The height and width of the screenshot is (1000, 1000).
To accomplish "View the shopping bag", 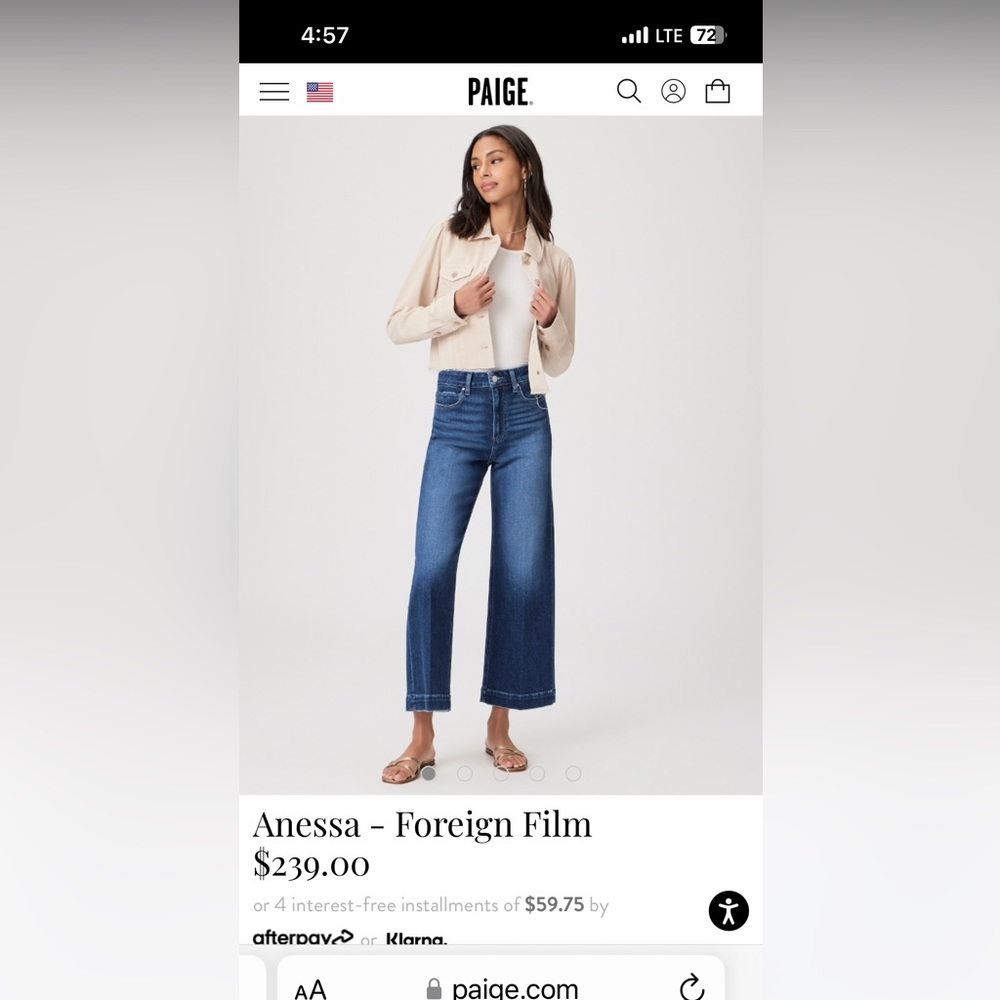I will (717, 92).
